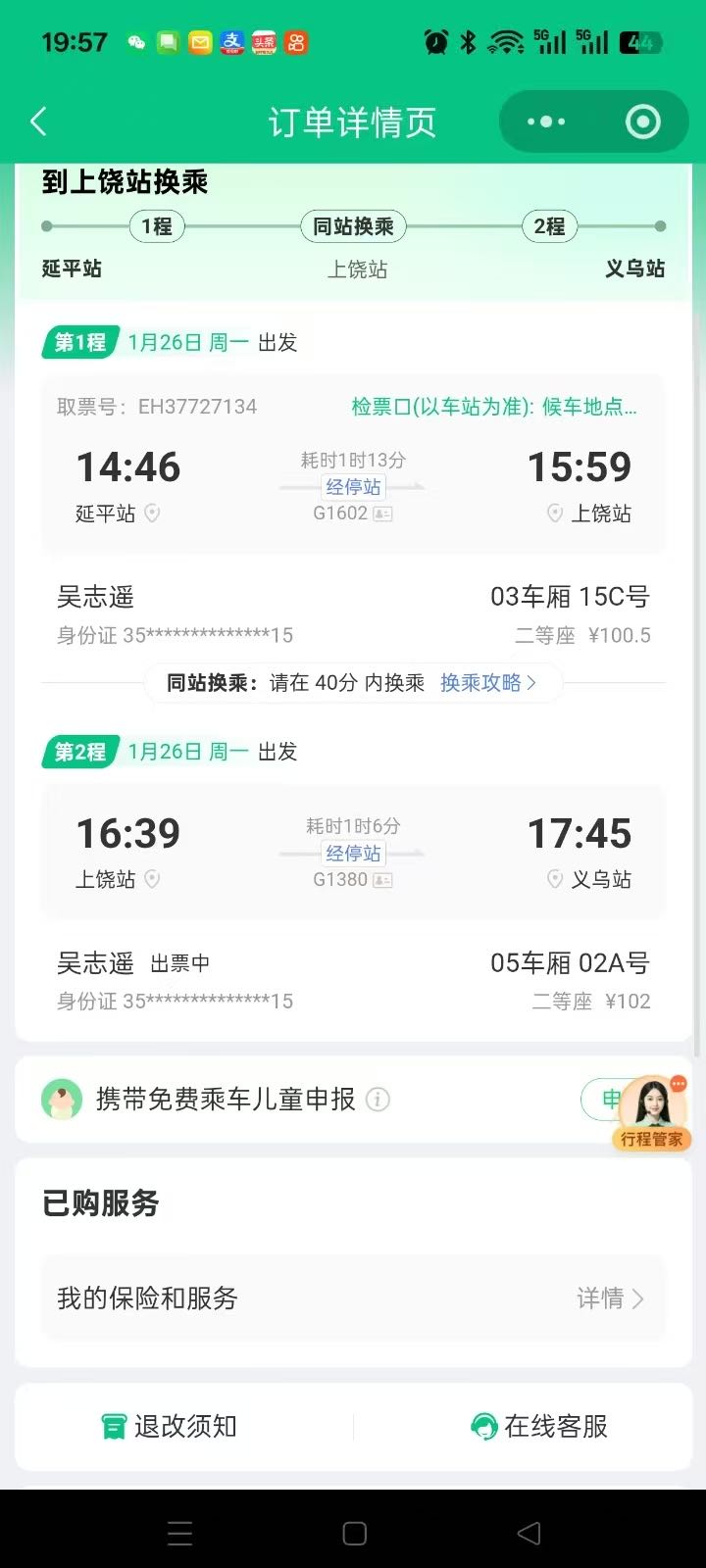Screen dimensions: 706x1568
Task: View G1602 intermediate stops (经停站)
Action: 353,487
